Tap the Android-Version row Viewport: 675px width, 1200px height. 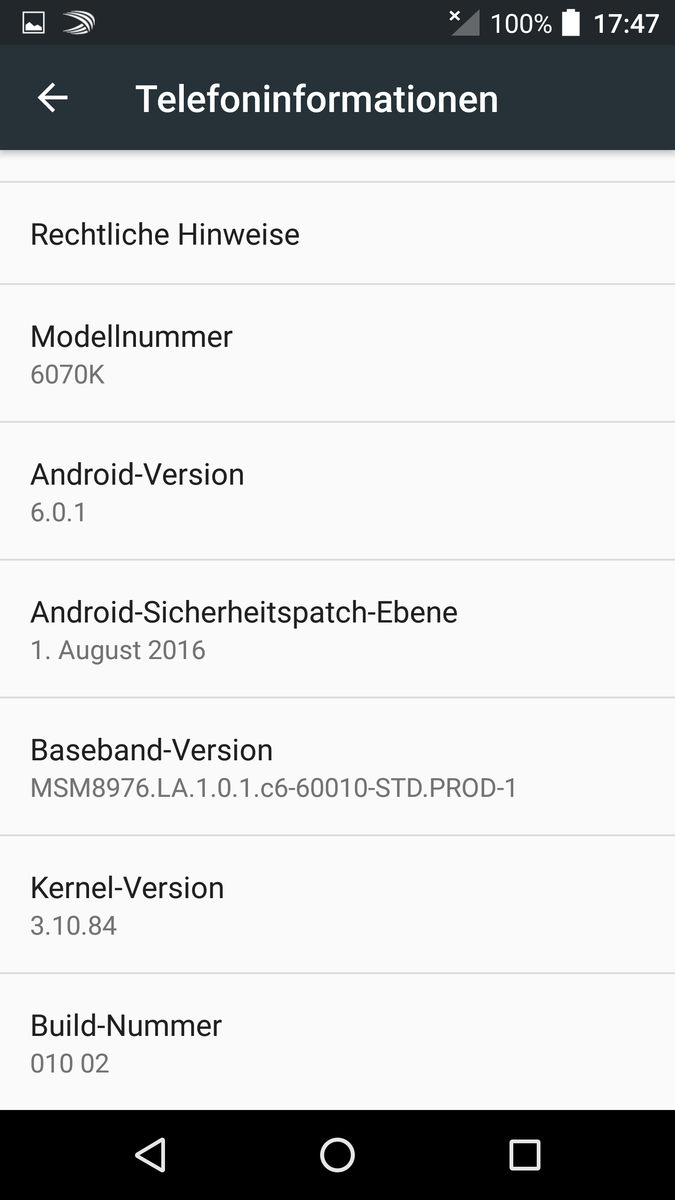tap(337, 491)
